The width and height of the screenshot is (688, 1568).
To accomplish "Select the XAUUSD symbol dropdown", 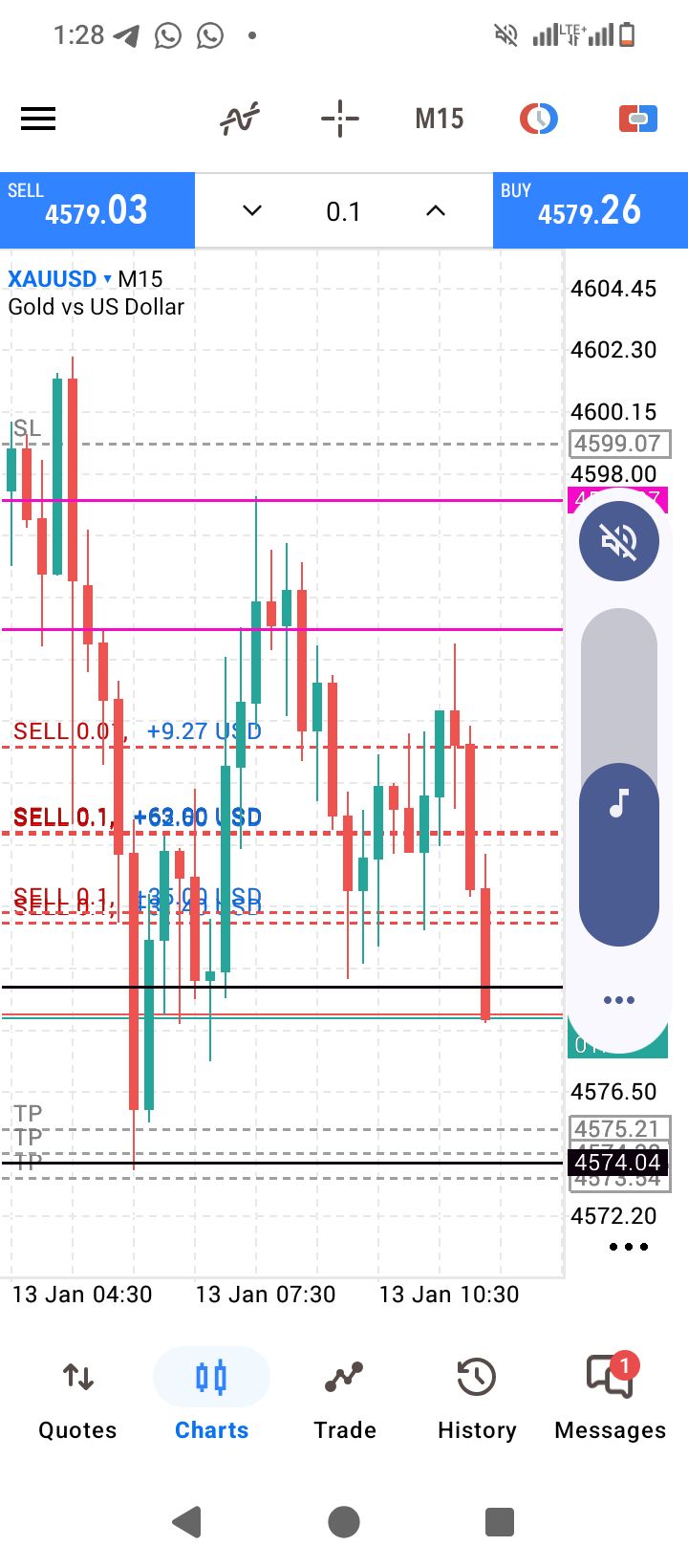I will point(59,279).
